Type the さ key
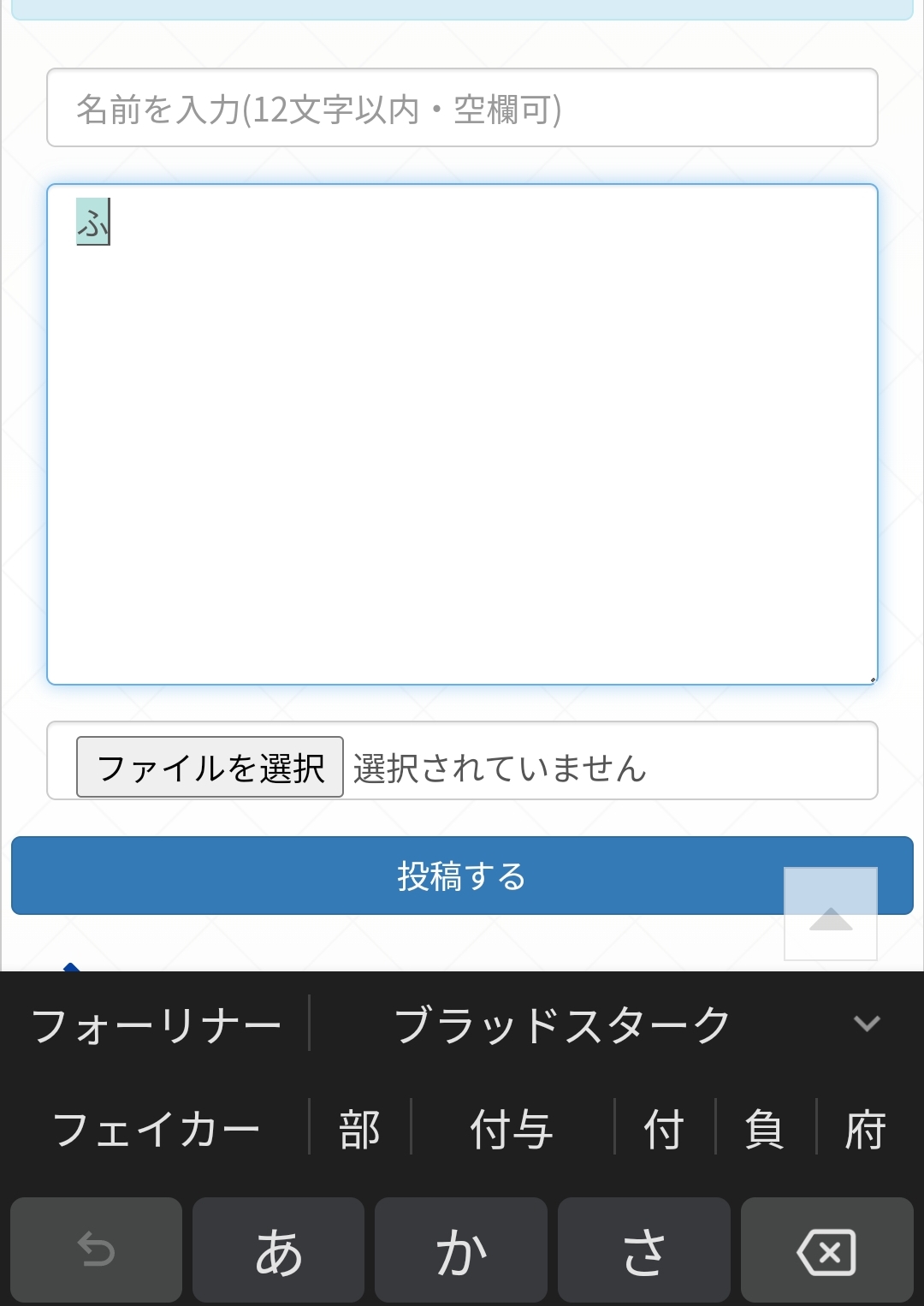This screenshot has width=924, height=1306. [643, 1250]
